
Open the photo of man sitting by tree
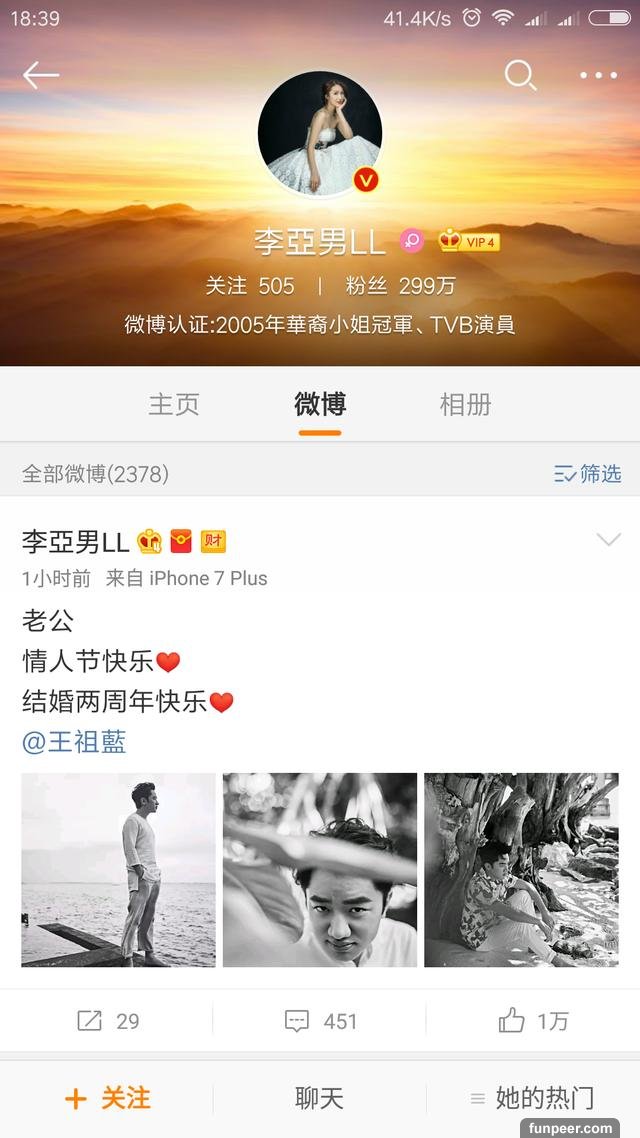(x=521, y=869)
